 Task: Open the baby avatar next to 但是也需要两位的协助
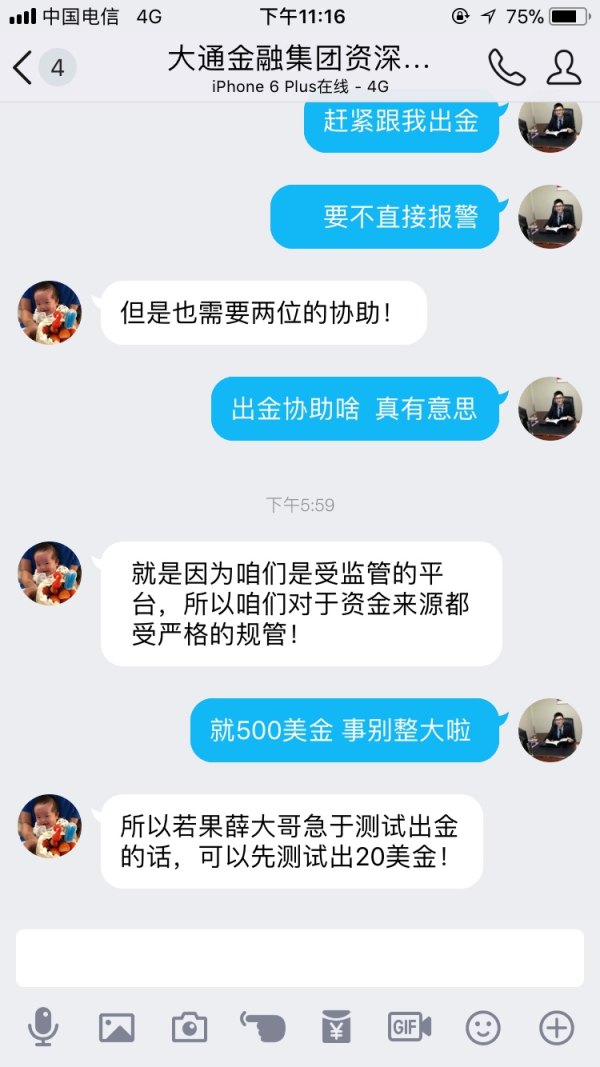50,312
